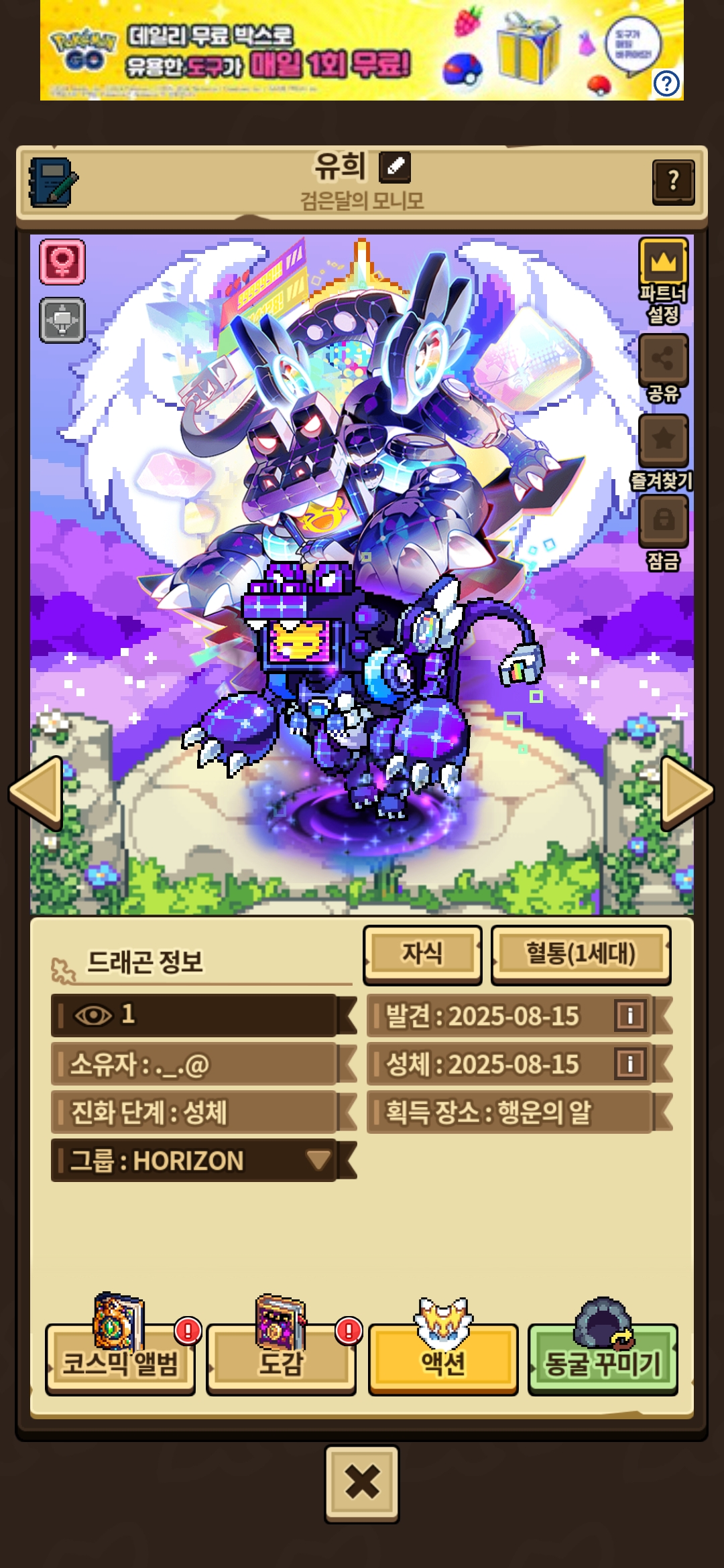Expand the 그룹: HORIZON dropdown
The height and width of the screenshot is (1568, 724).
[x=318, y=1160]
